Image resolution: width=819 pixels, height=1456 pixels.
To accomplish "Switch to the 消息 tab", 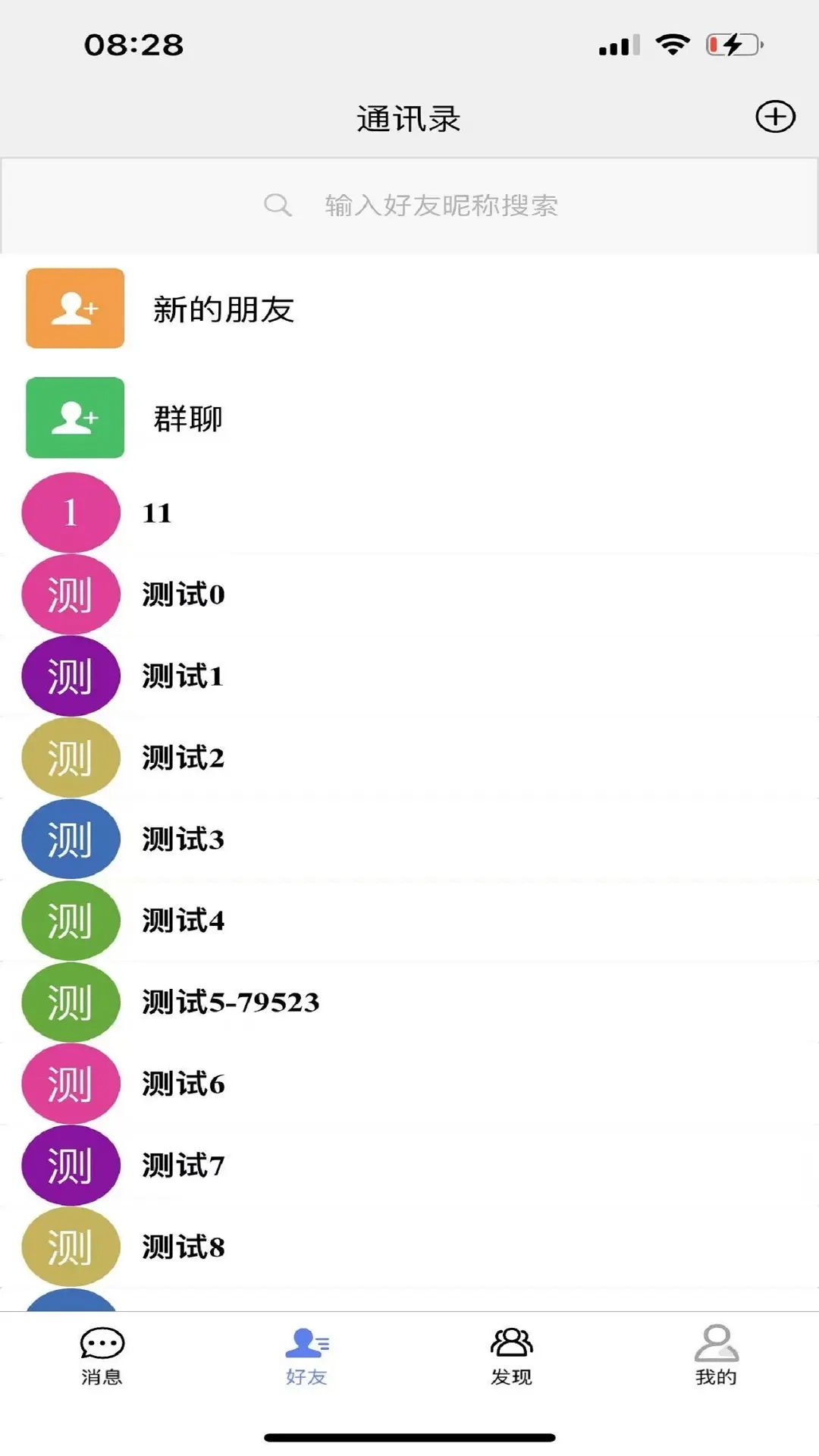I will pos(102,1357).
